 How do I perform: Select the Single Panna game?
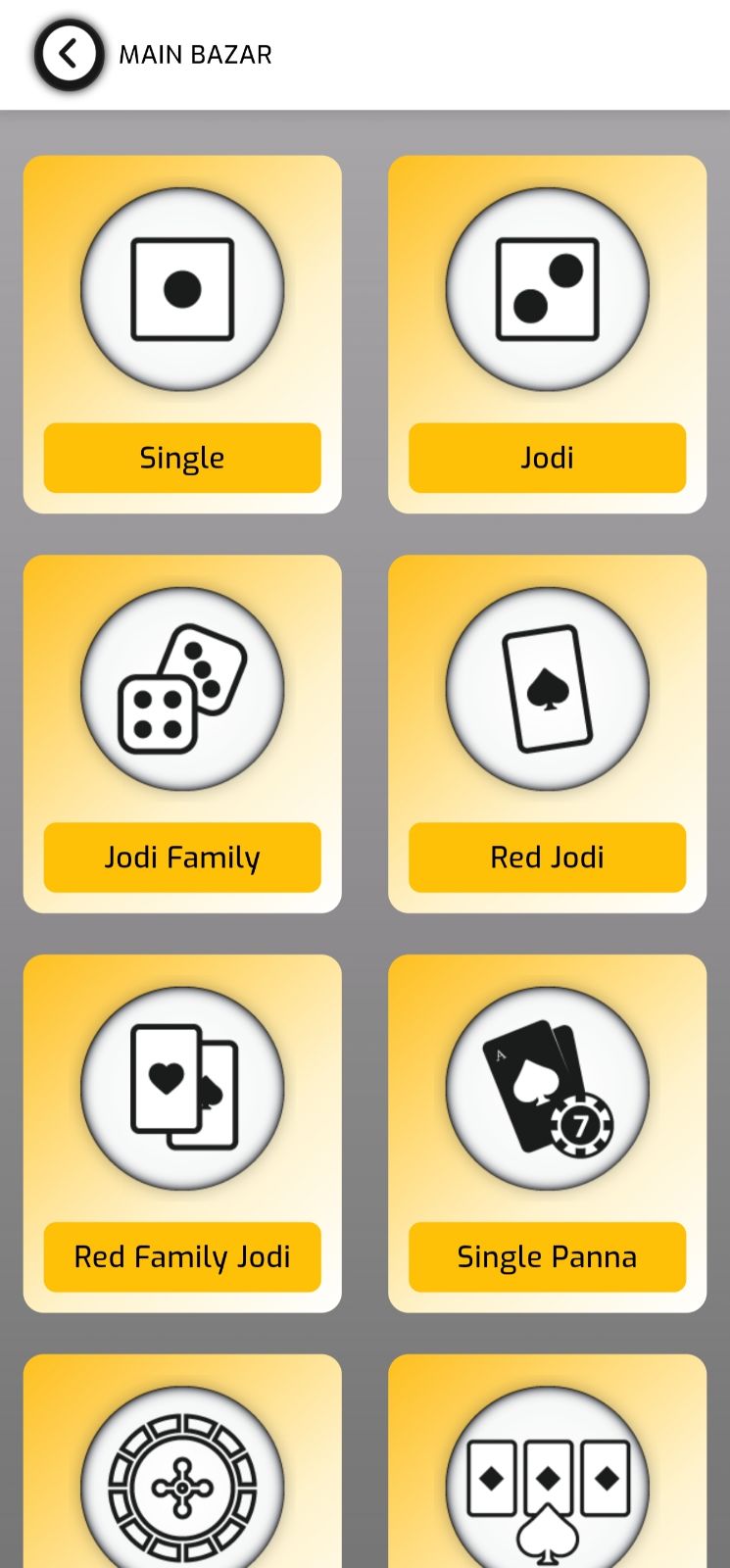(547, 1134)
